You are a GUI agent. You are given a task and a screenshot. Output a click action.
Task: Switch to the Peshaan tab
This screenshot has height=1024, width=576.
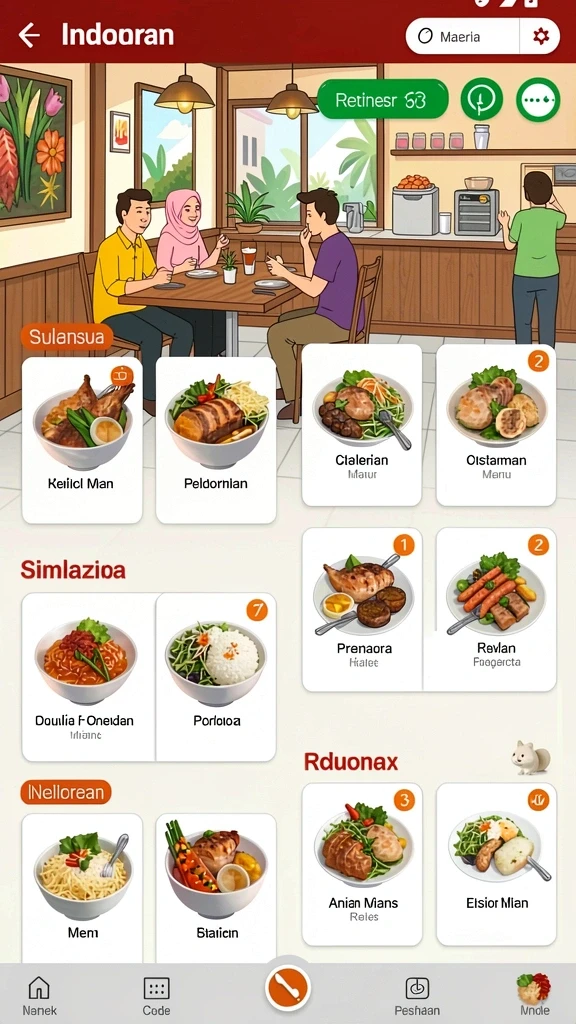pyautogui.click(x=417, y=995)
